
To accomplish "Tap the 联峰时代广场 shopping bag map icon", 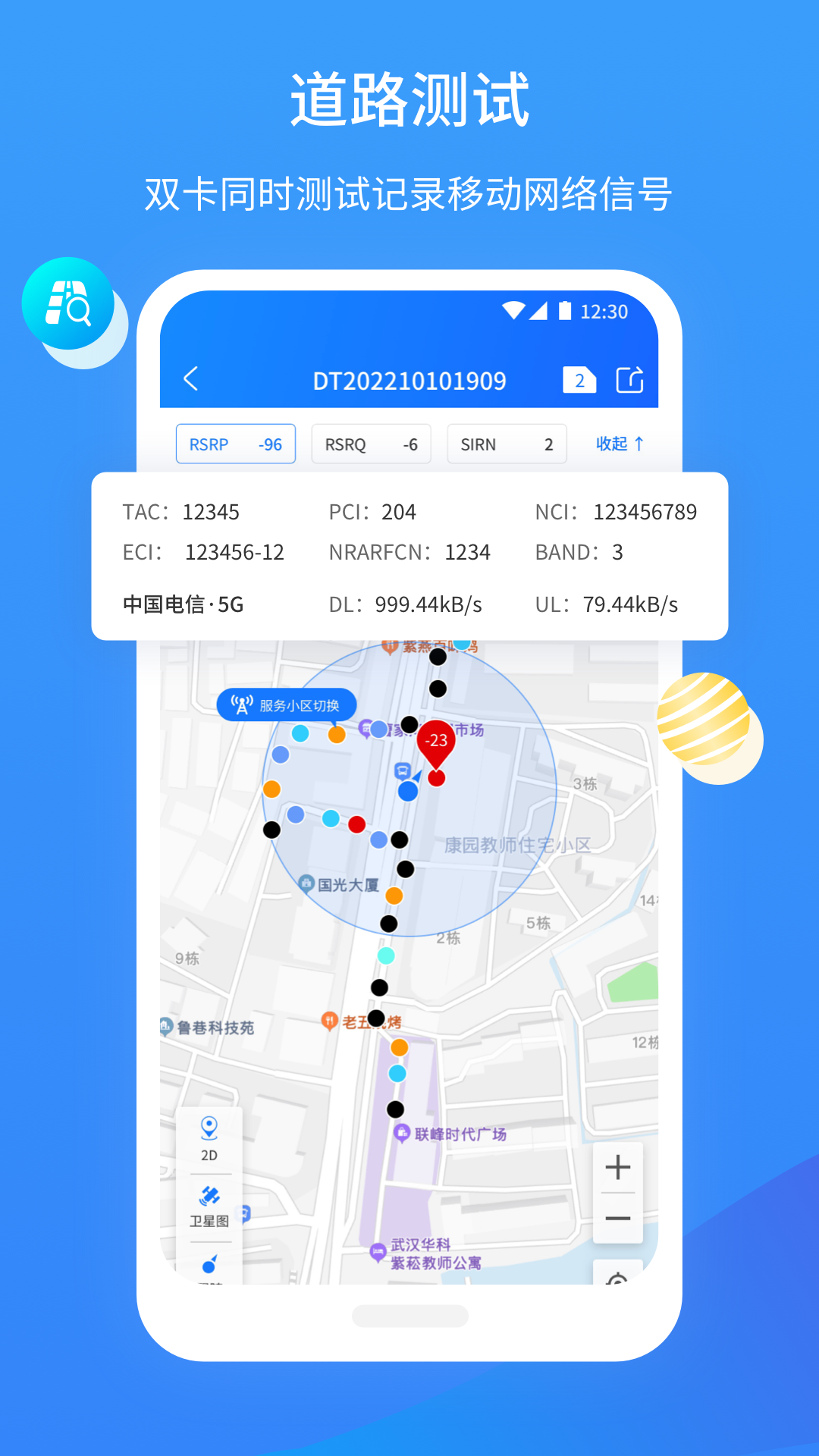I will point(401,1133).
